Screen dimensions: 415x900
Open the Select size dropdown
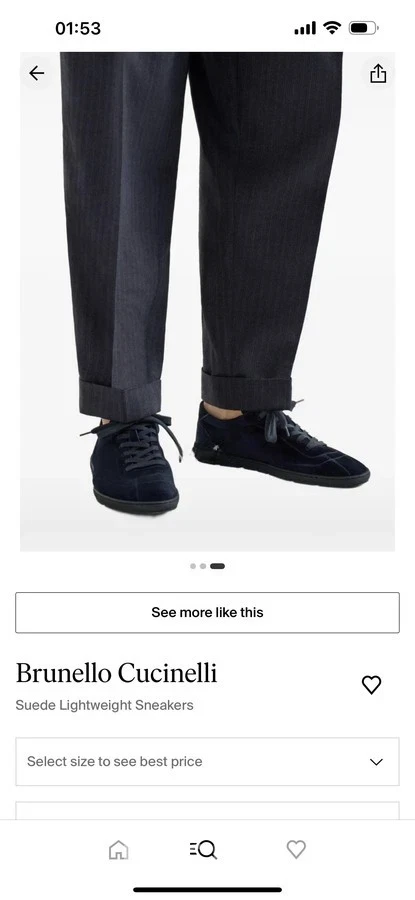point(207,762)
